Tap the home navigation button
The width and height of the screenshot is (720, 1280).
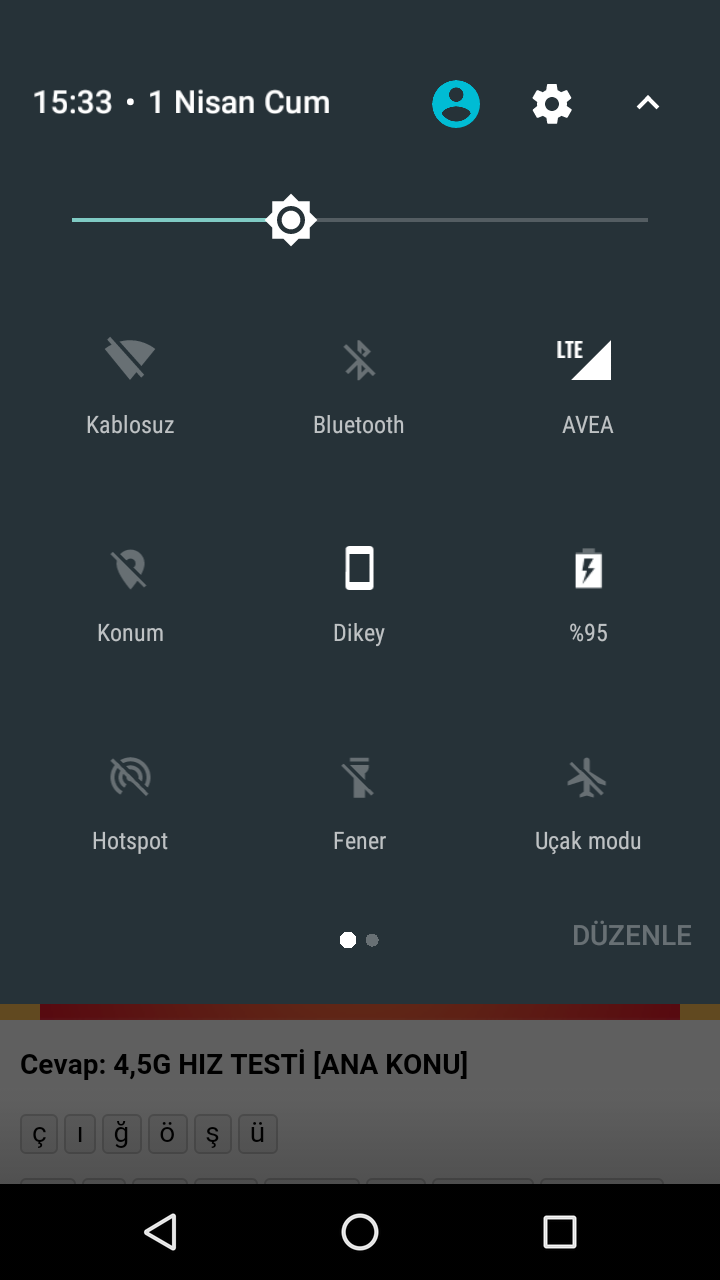click(x=360, y=1232)
